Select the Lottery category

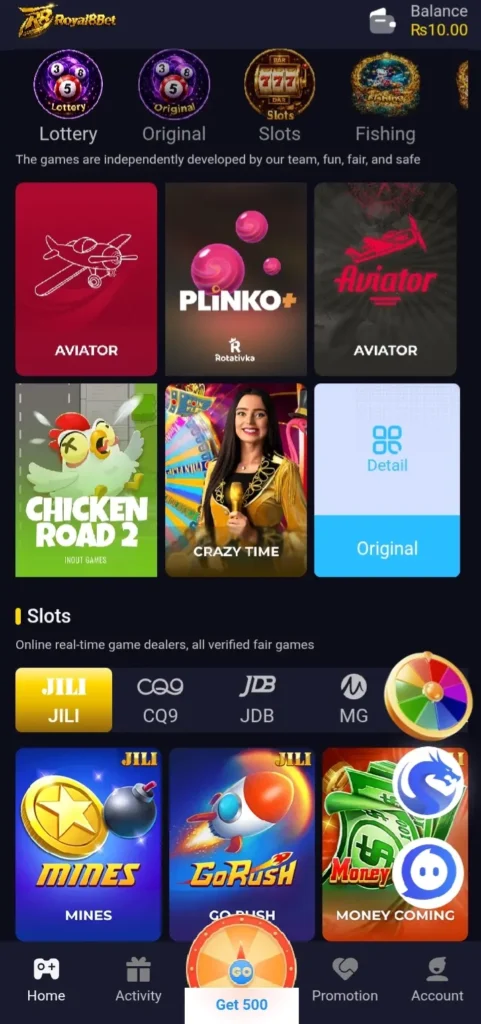pos(68,96)
